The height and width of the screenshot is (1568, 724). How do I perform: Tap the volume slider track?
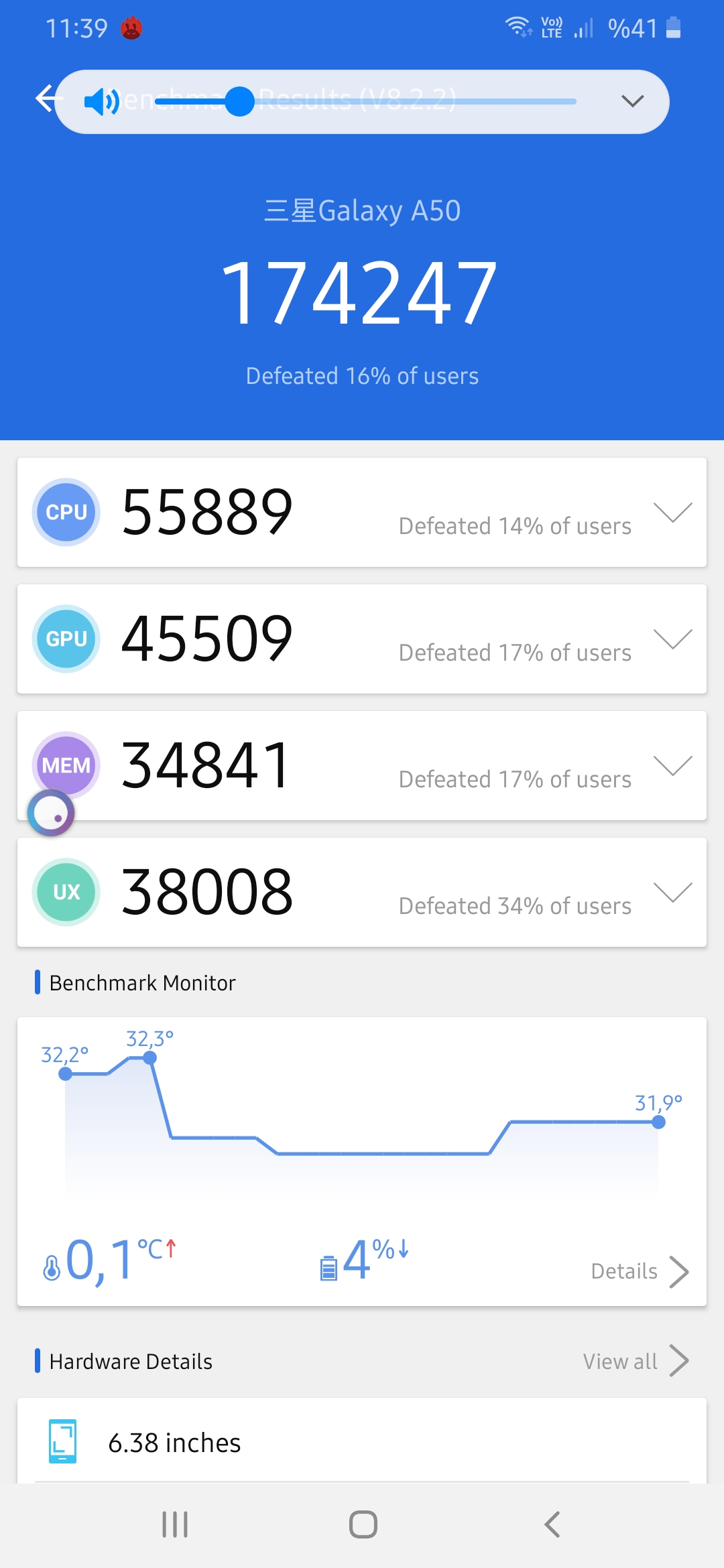click(x=365, y=102)
